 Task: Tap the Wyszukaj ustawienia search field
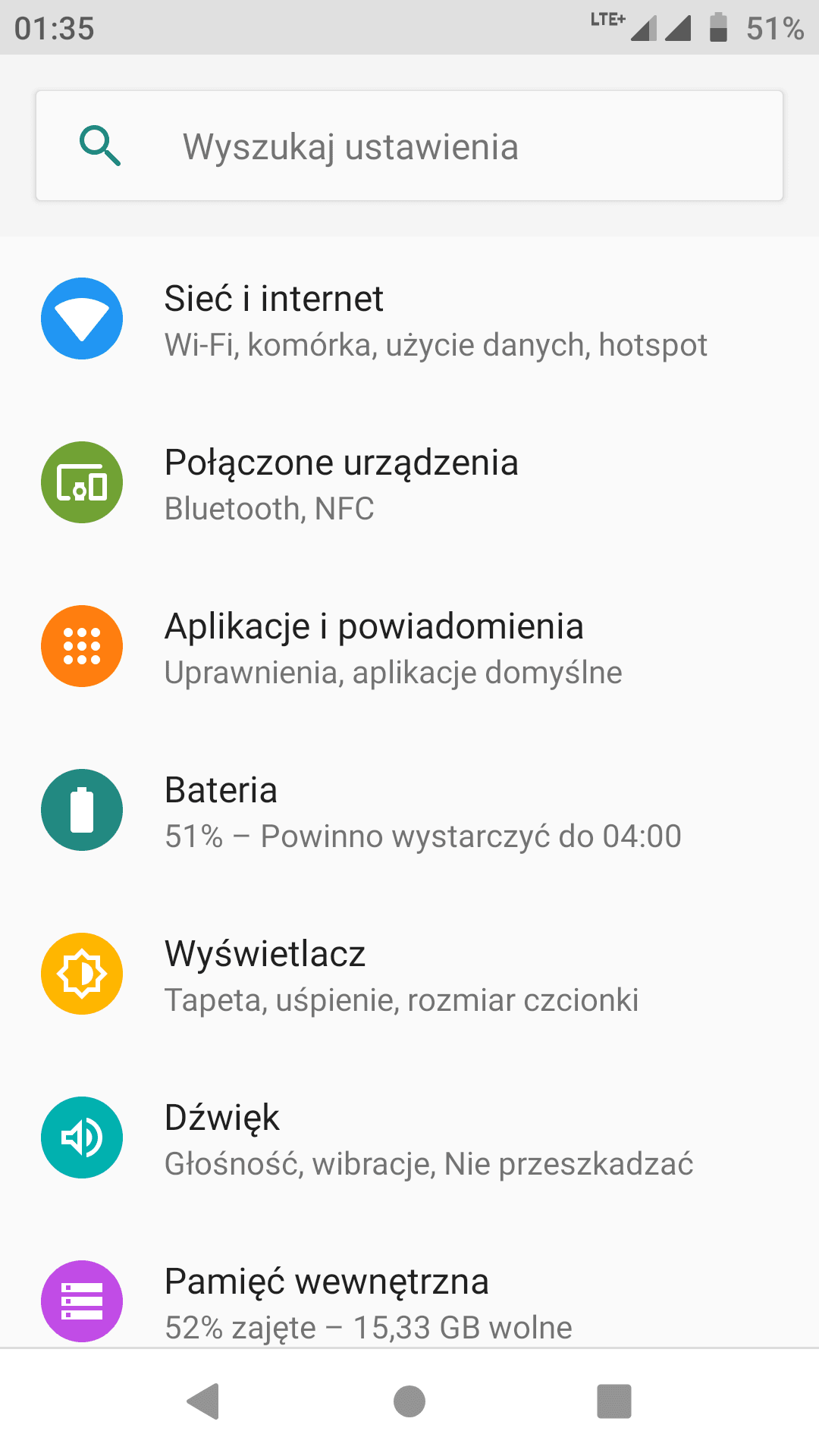pyautogui.click(x=409, y=146)
